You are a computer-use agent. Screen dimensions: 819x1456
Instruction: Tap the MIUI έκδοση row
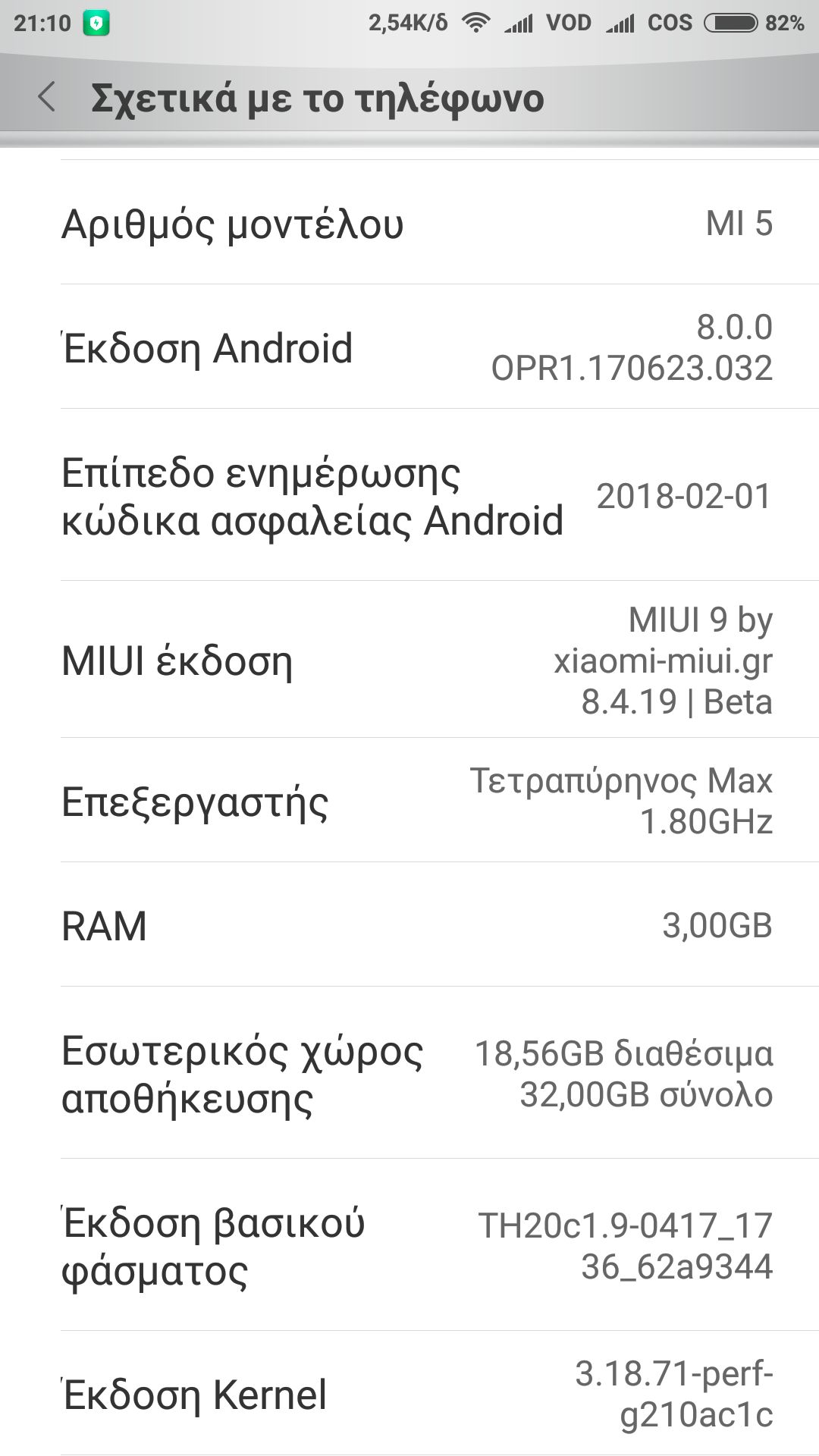(x=409, y=660)
